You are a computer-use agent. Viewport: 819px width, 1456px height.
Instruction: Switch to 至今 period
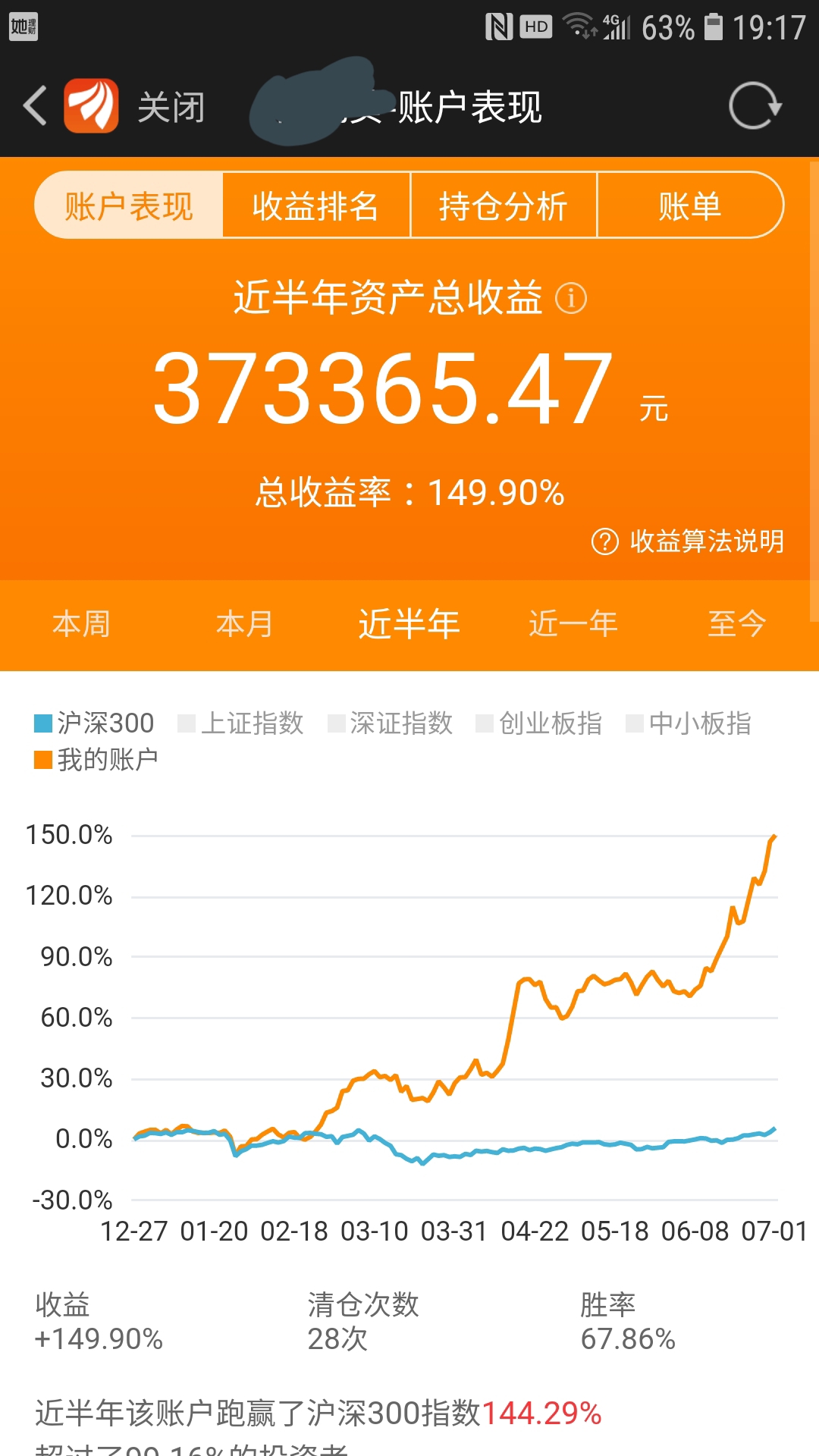tap(737, 625)
